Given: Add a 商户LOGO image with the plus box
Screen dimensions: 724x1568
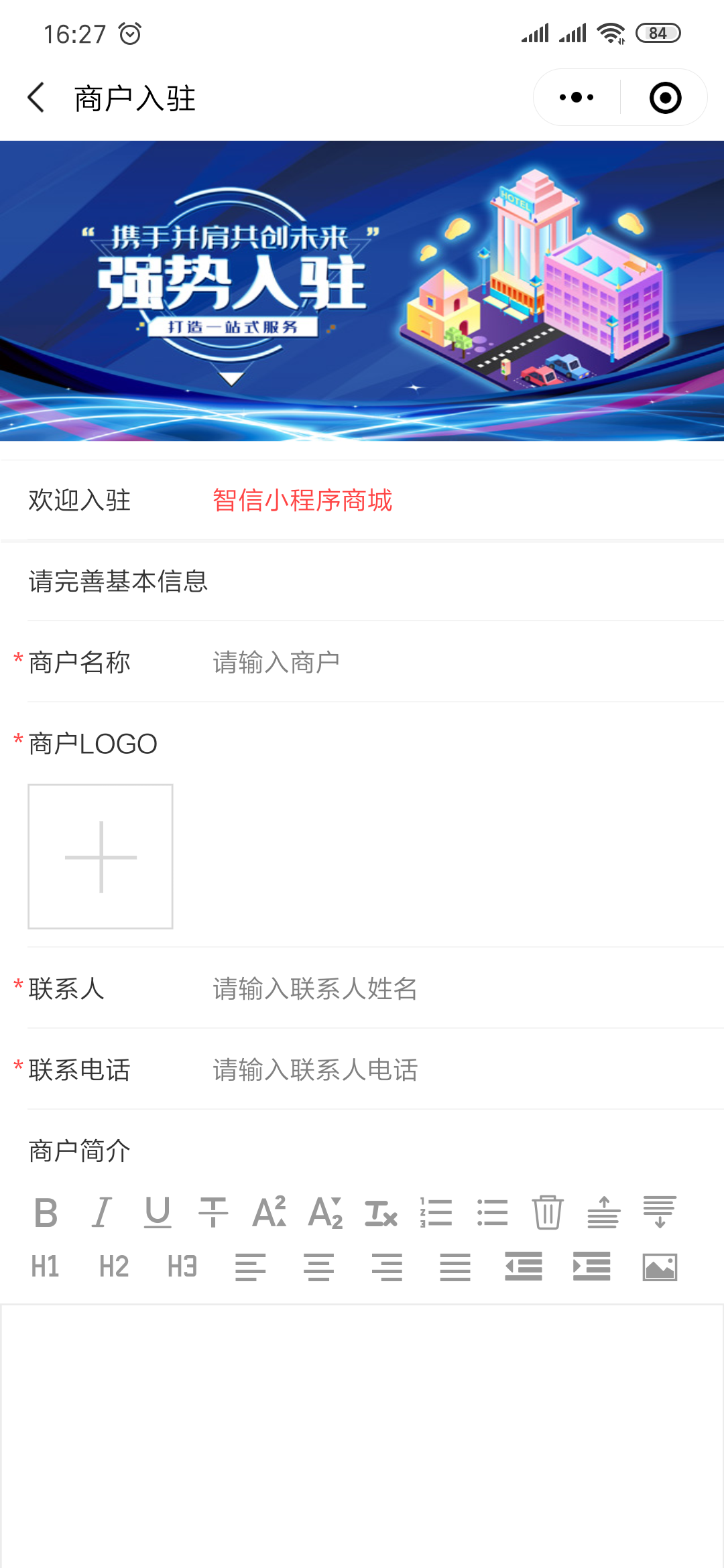Looking at the screenshot, I should point(101,856).
